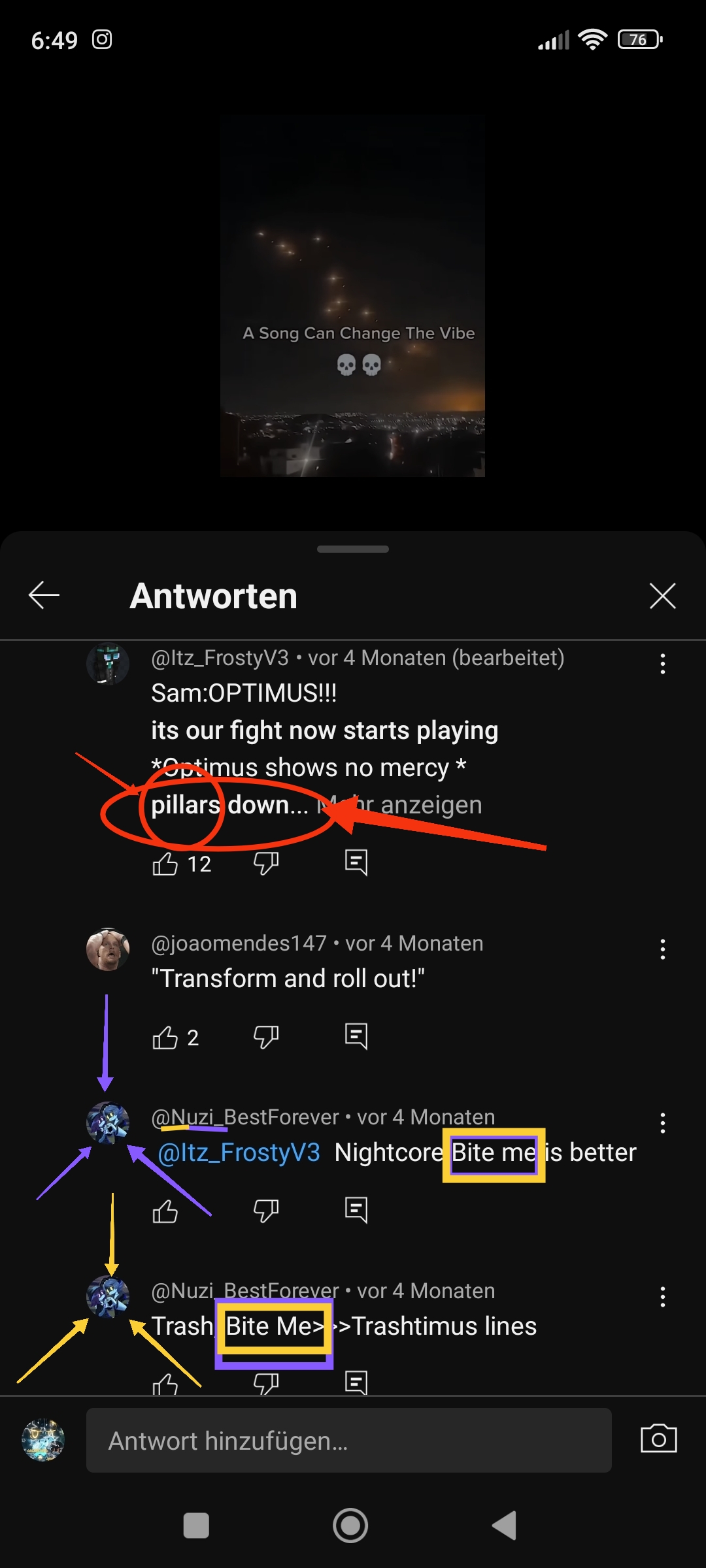Image resolution: width=706 pixels, height=1568 pixels.
Task: Reply to the "Nightcore Bite me" comment
Action: coord(356,1211)
